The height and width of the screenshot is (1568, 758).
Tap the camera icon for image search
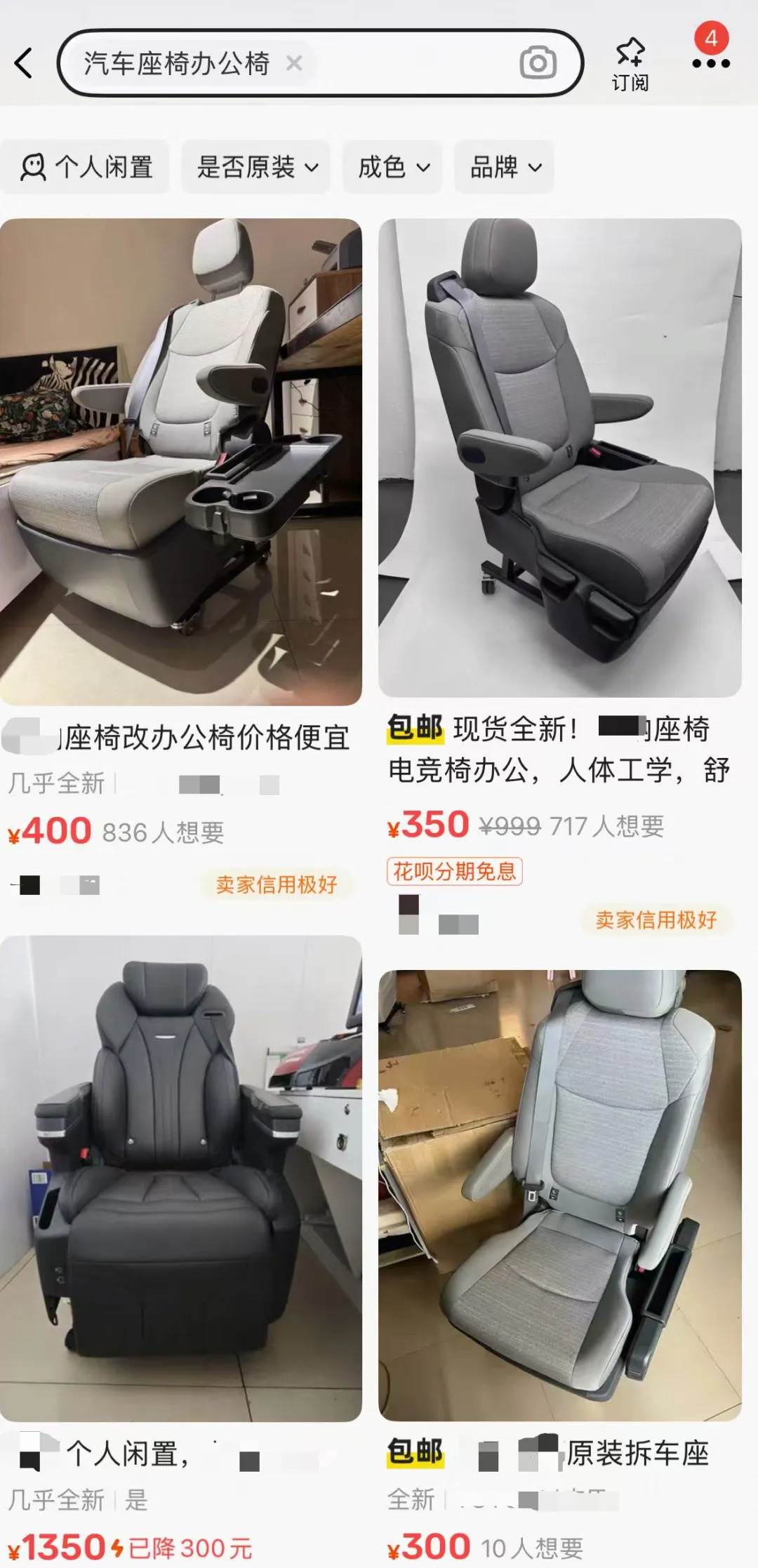pos(536,63)
